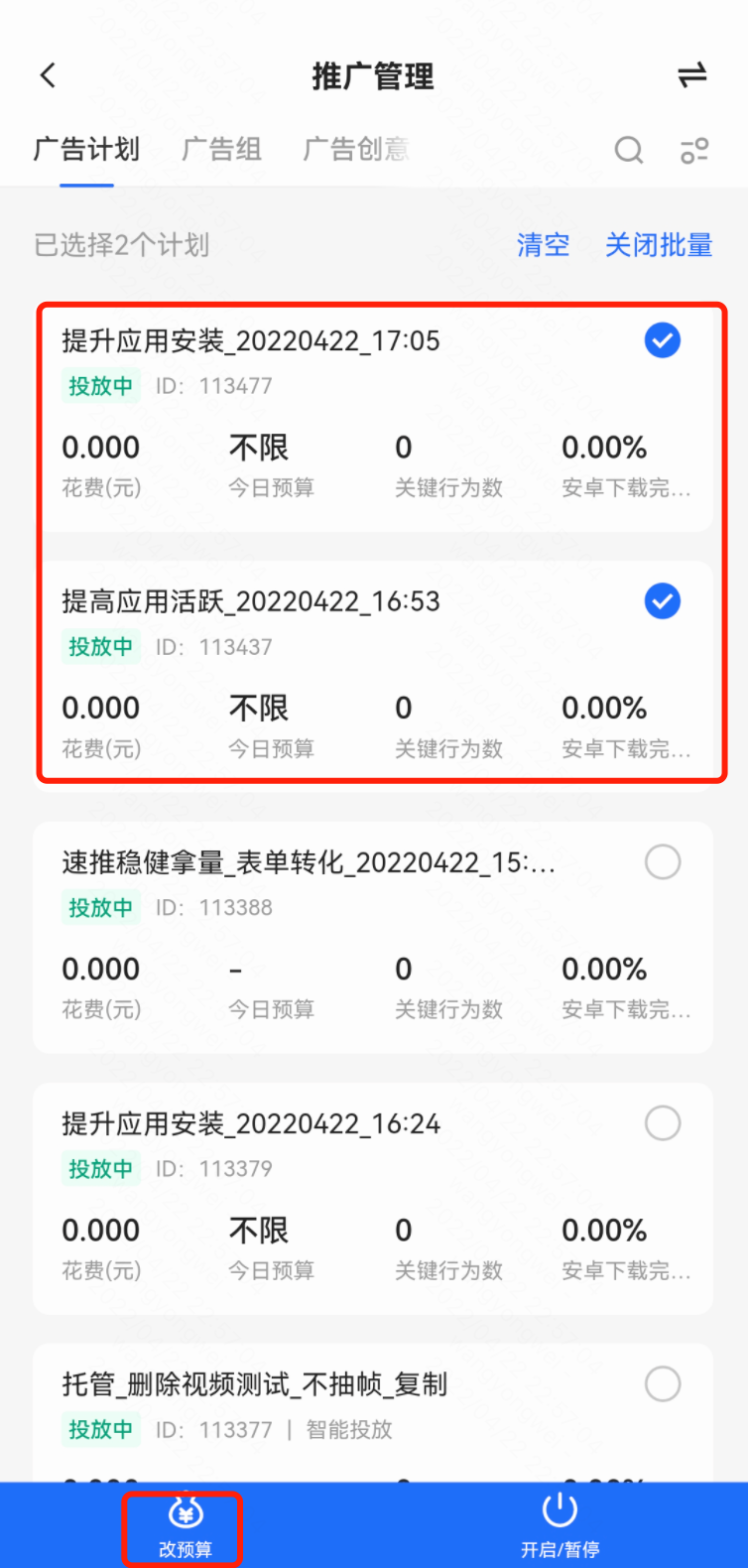This screenshot has height=1568, width=748.
Task: Click the account switch icon at top right
Action: coord(692,74)
